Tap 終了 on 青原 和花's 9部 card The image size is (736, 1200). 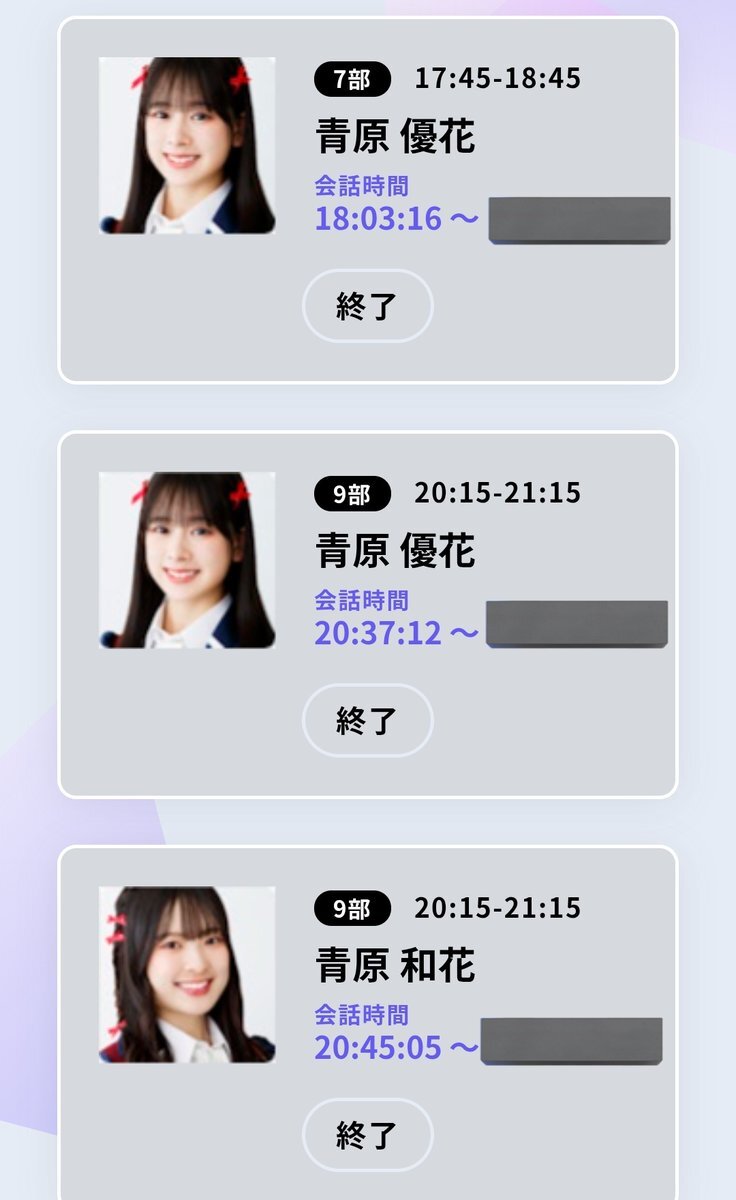[367, 1135]
